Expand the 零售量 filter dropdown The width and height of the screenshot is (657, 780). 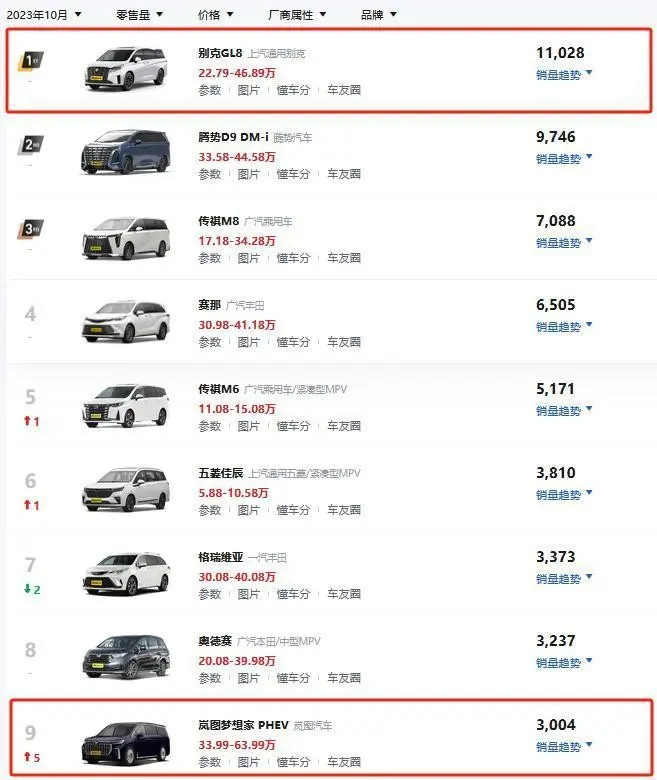(139, 15)
